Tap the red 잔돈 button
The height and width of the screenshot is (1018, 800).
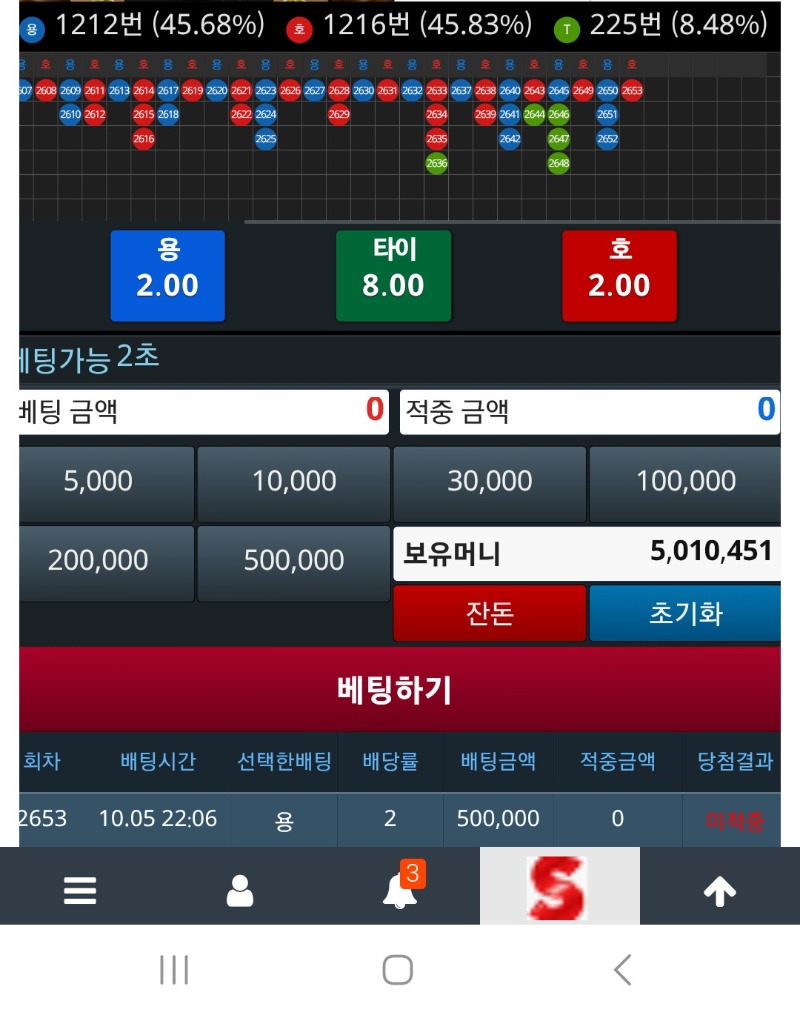pos(489,613)
